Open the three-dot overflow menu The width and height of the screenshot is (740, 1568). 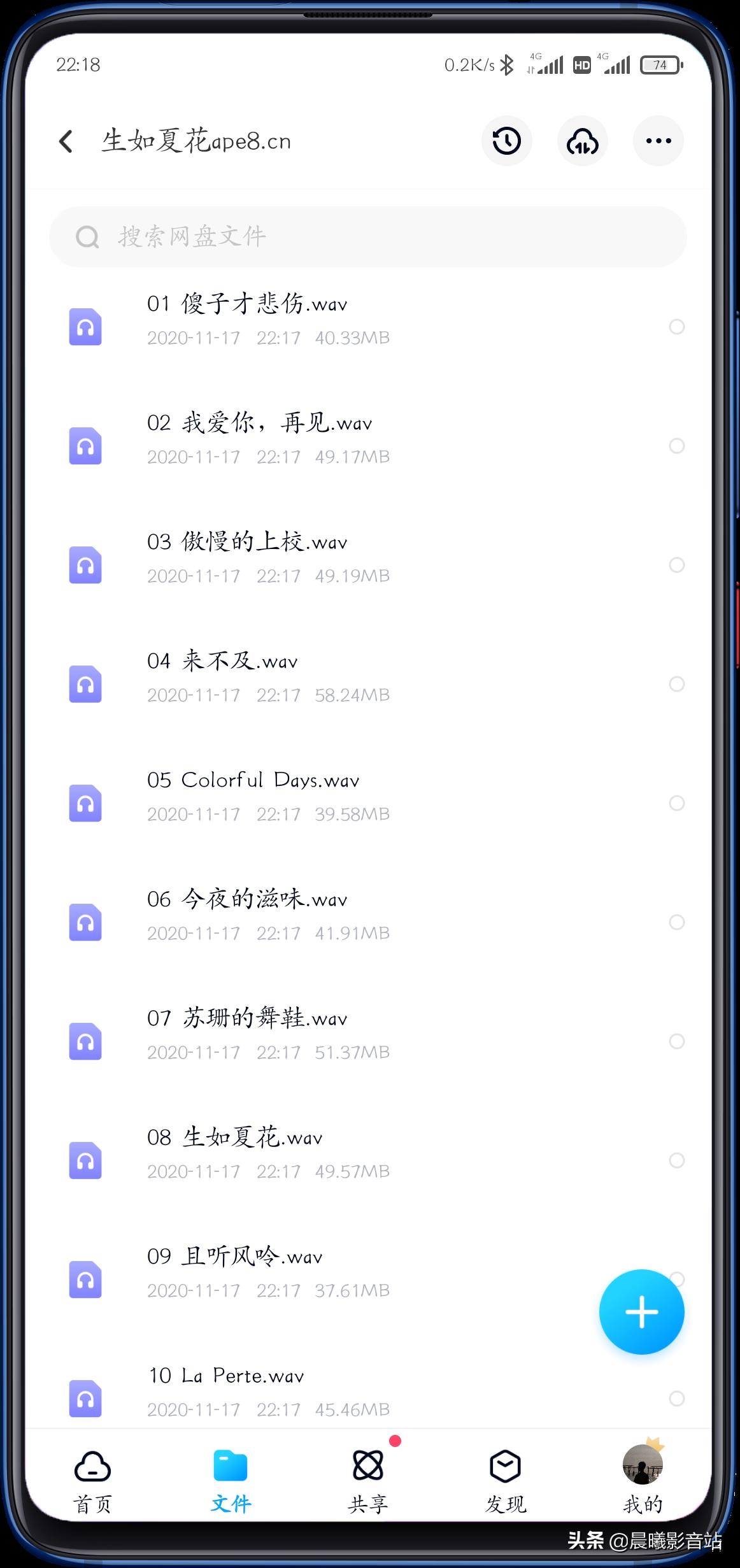point(658,141)
